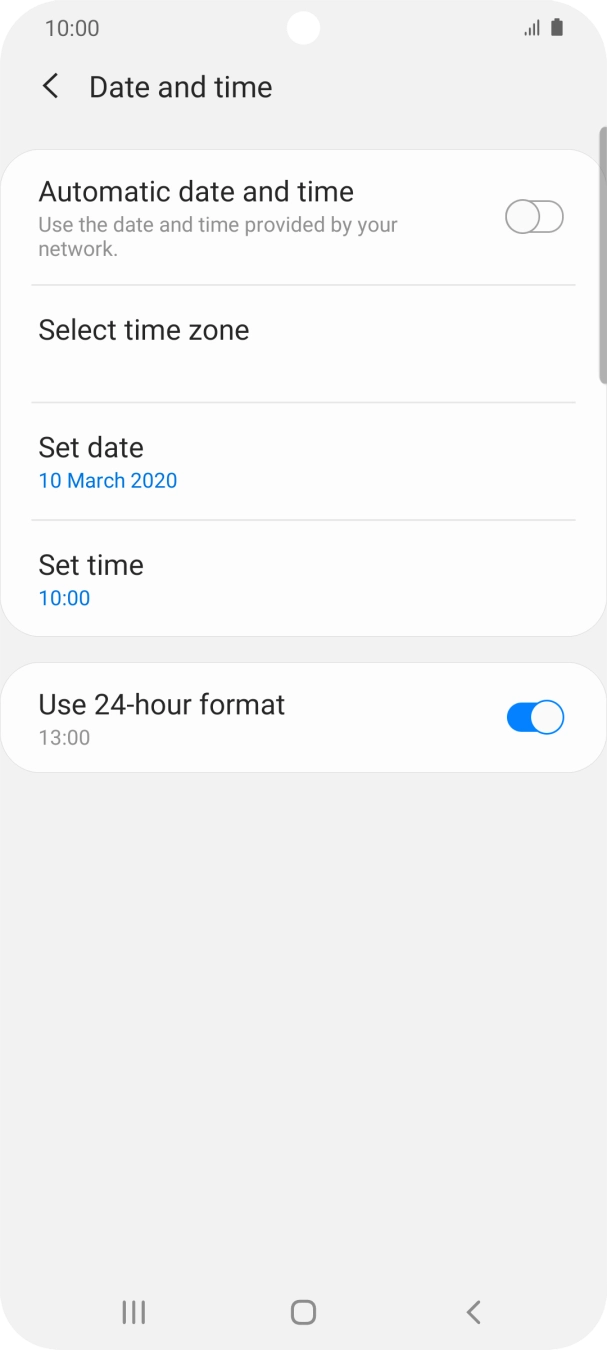Turn off Use 24-hour format
The height and width of the screenshot is (1350, 607).
coord(535,718)
